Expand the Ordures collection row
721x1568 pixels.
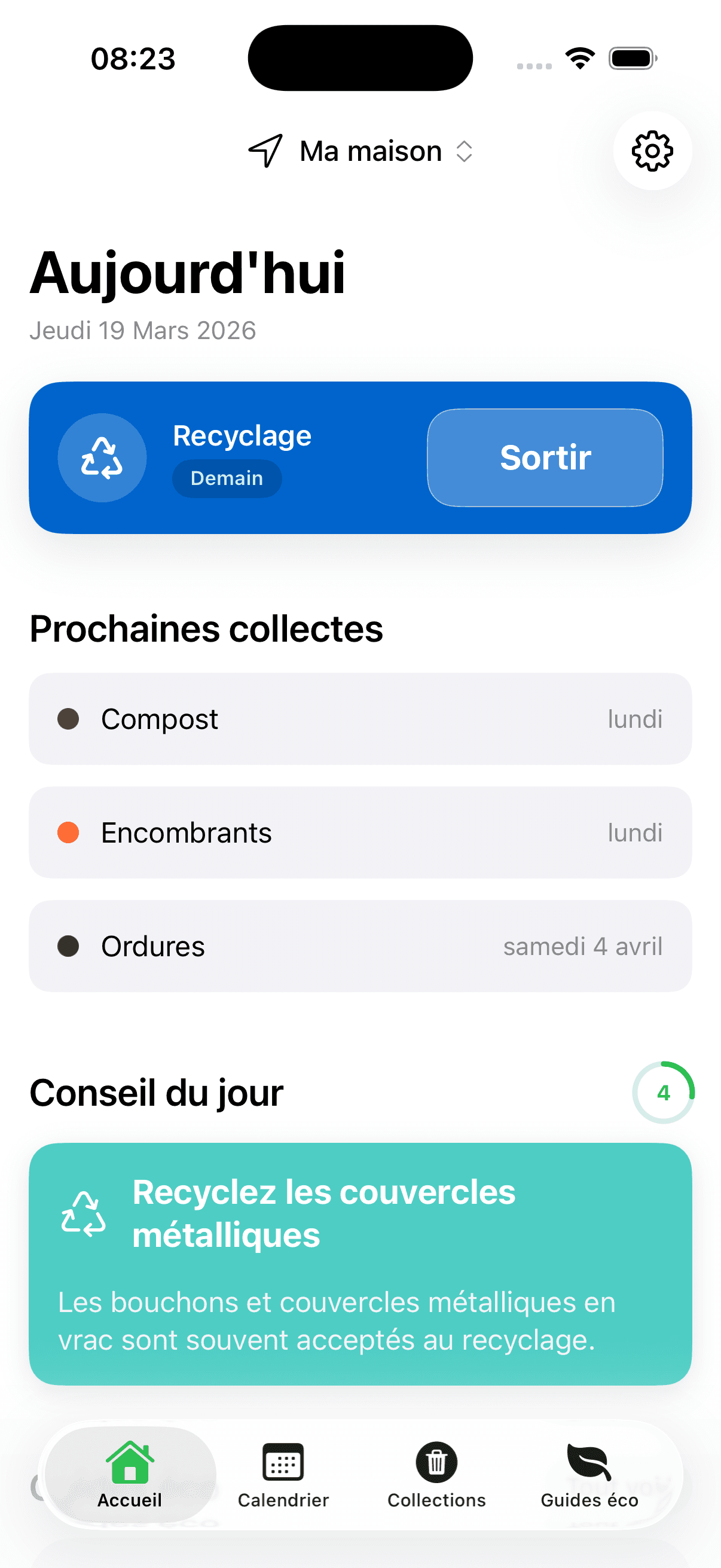(360, 946)
